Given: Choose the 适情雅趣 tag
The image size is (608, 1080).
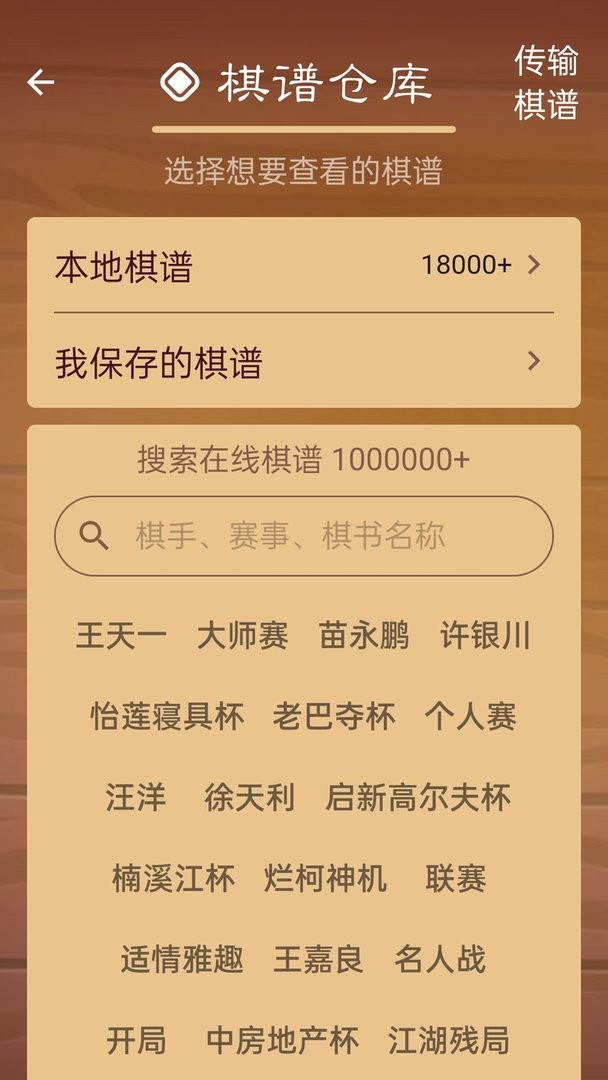Looking at the screenshot, I should (182, 960).
